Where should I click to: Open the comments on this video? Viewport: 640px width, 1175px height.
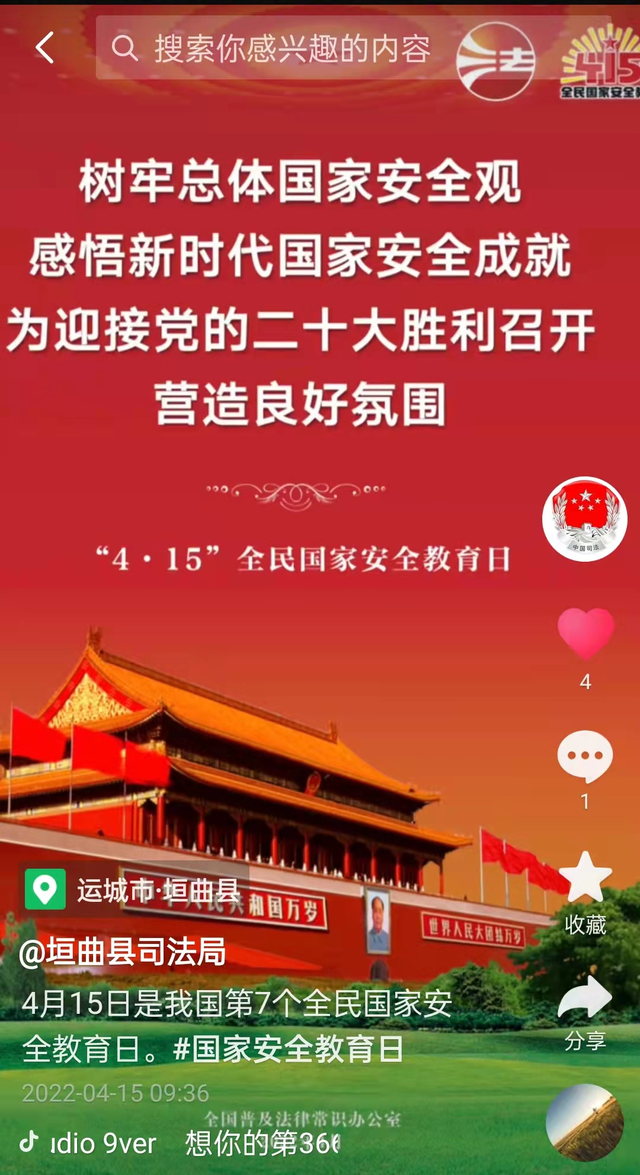click(585, 757)
